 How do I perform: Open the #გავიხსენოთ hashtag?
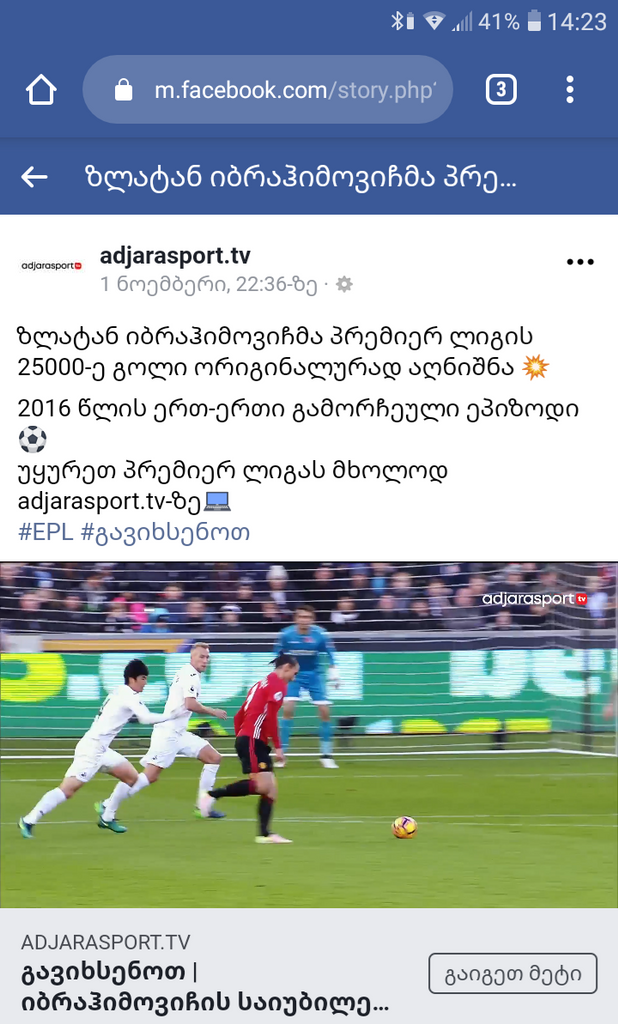[165, 532]
